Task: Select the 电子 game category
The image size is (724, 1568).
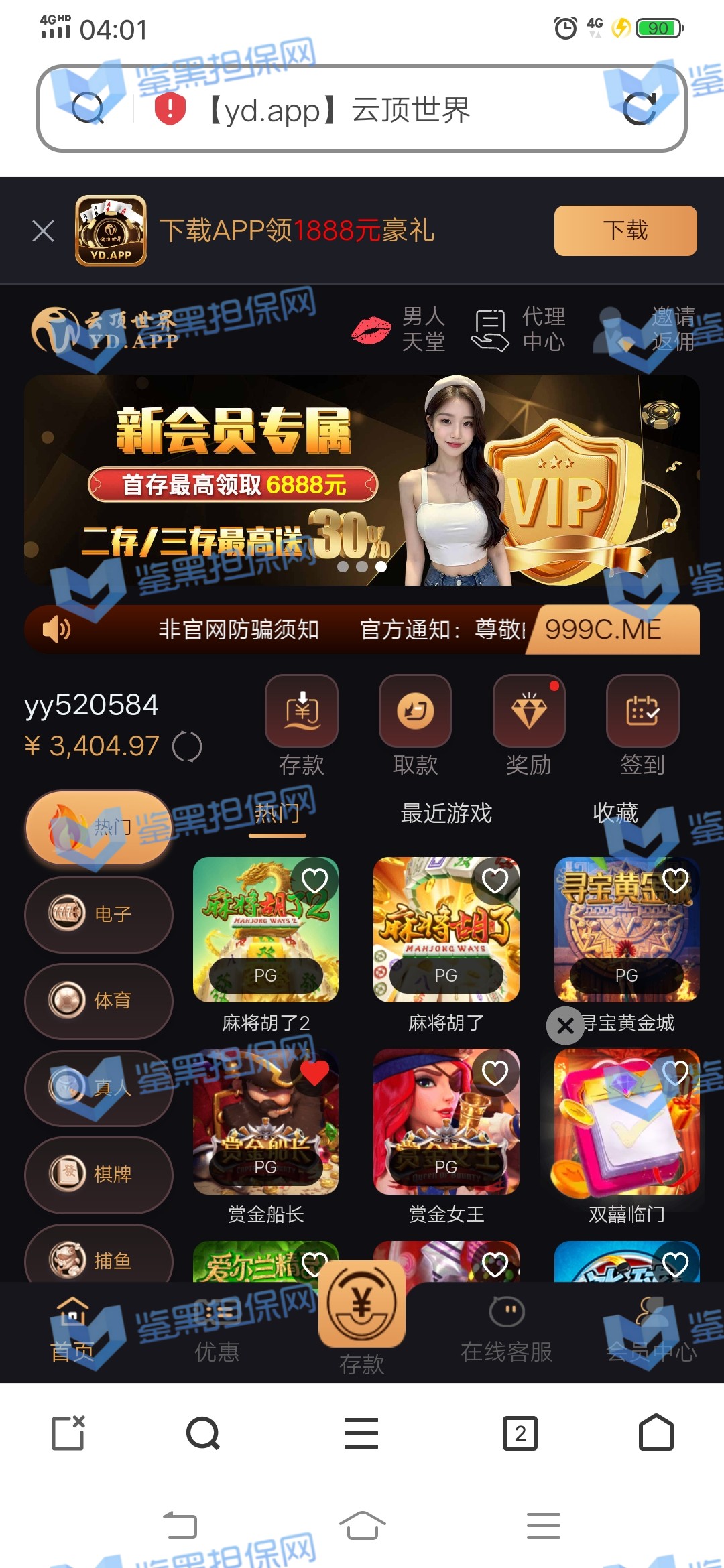Action: (x=99, y=914)
